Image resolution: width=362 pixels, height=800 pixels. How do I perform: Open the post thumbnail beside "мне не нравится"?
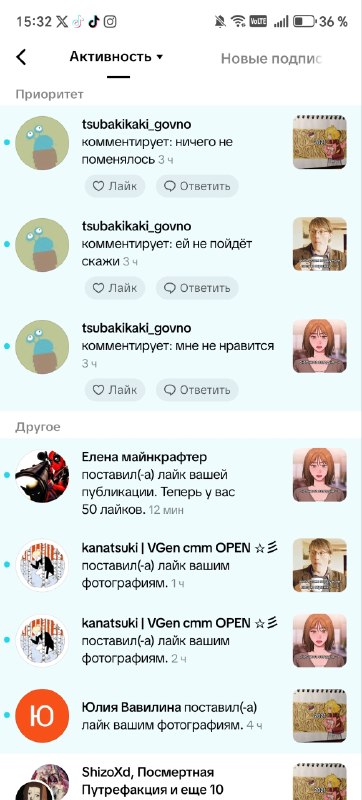click(x=320, y=346)
